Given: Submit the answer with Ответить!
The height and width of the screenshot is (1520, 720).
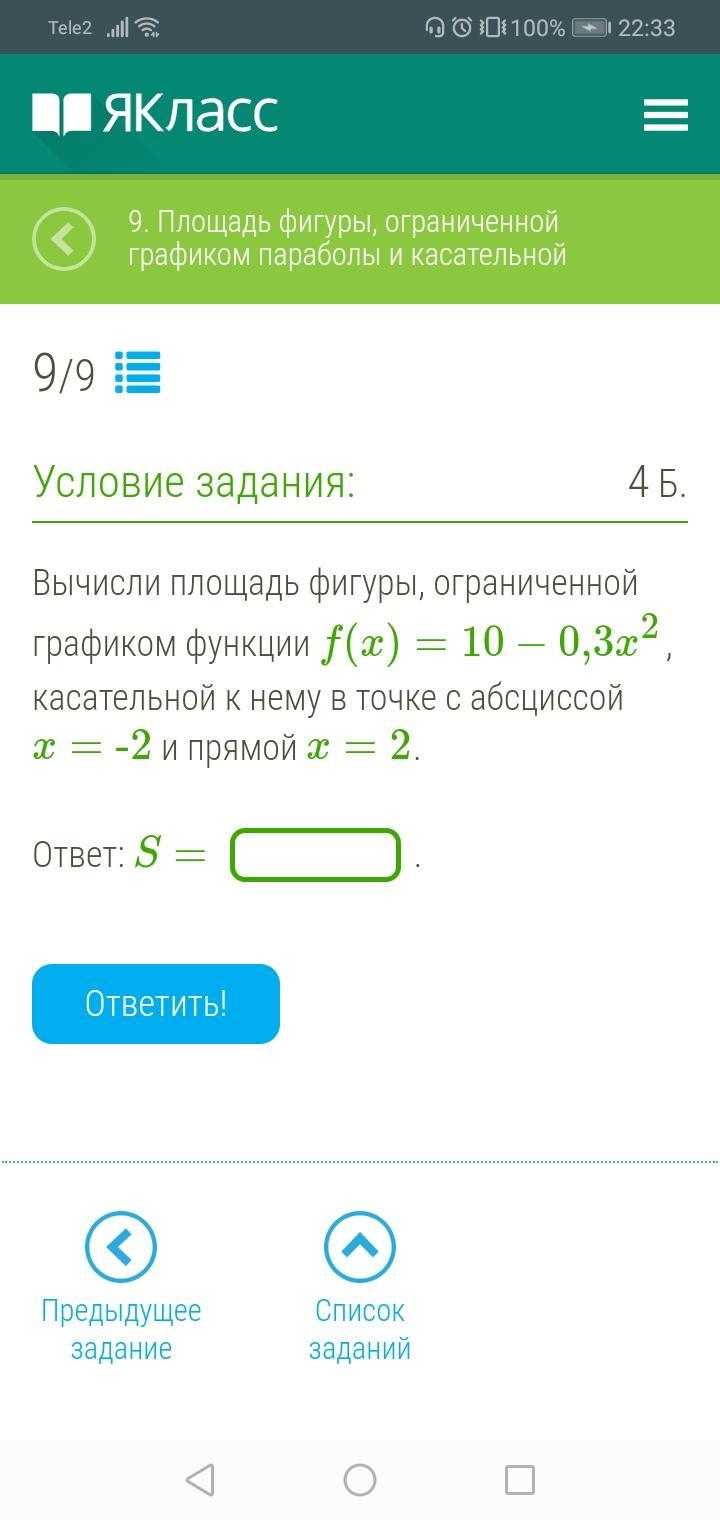Looking at the screenshot, I should coord(156,1003).
